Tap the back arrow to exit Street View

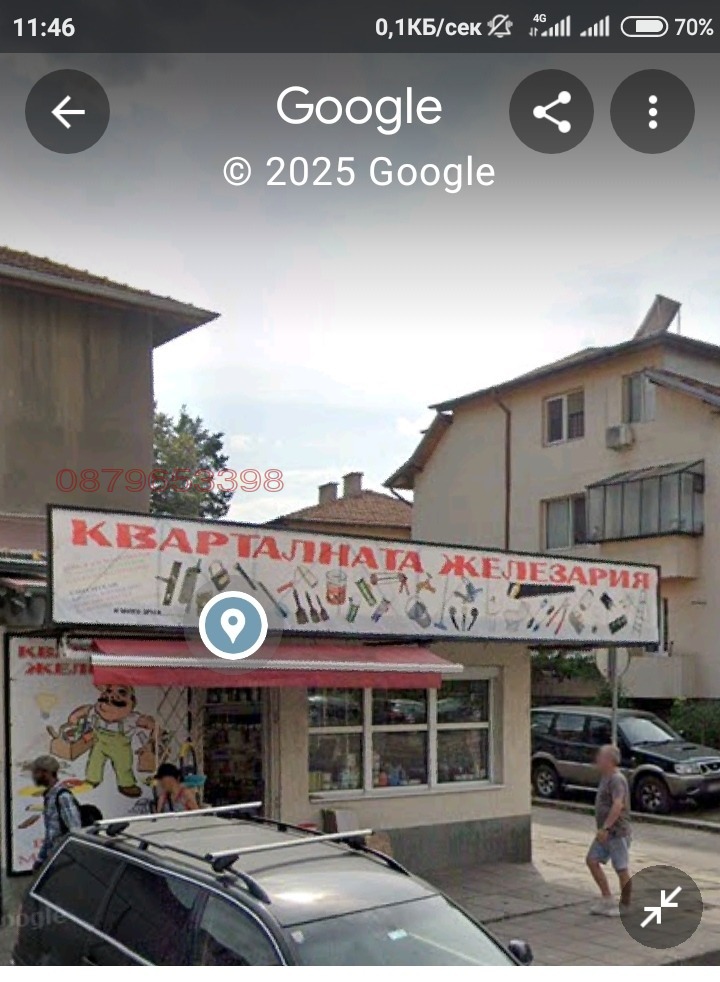click(66, 110)
